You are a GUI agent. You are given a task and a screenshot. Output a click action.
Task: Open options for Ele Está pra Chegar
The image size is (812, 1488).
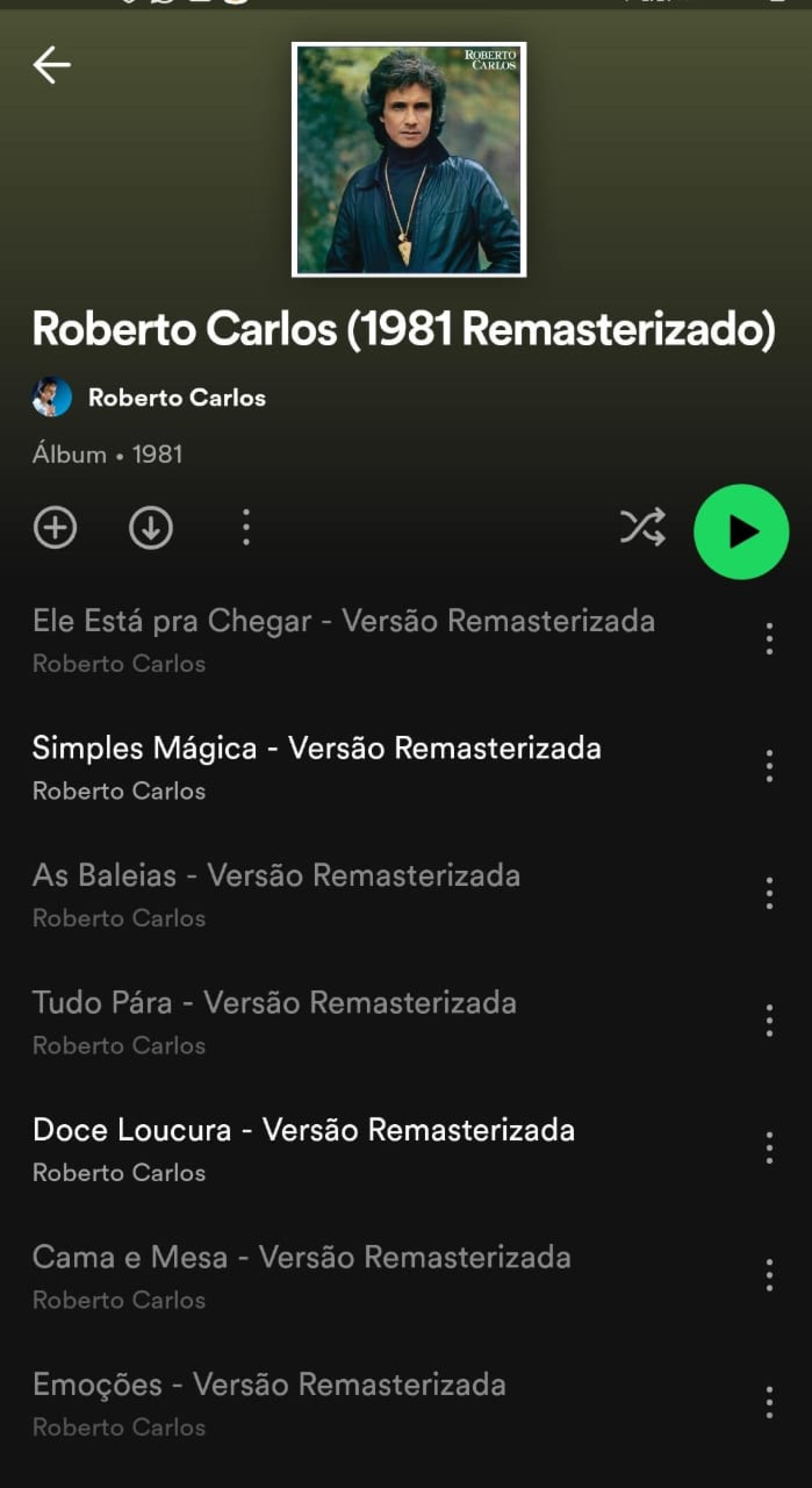coord(769,638)
